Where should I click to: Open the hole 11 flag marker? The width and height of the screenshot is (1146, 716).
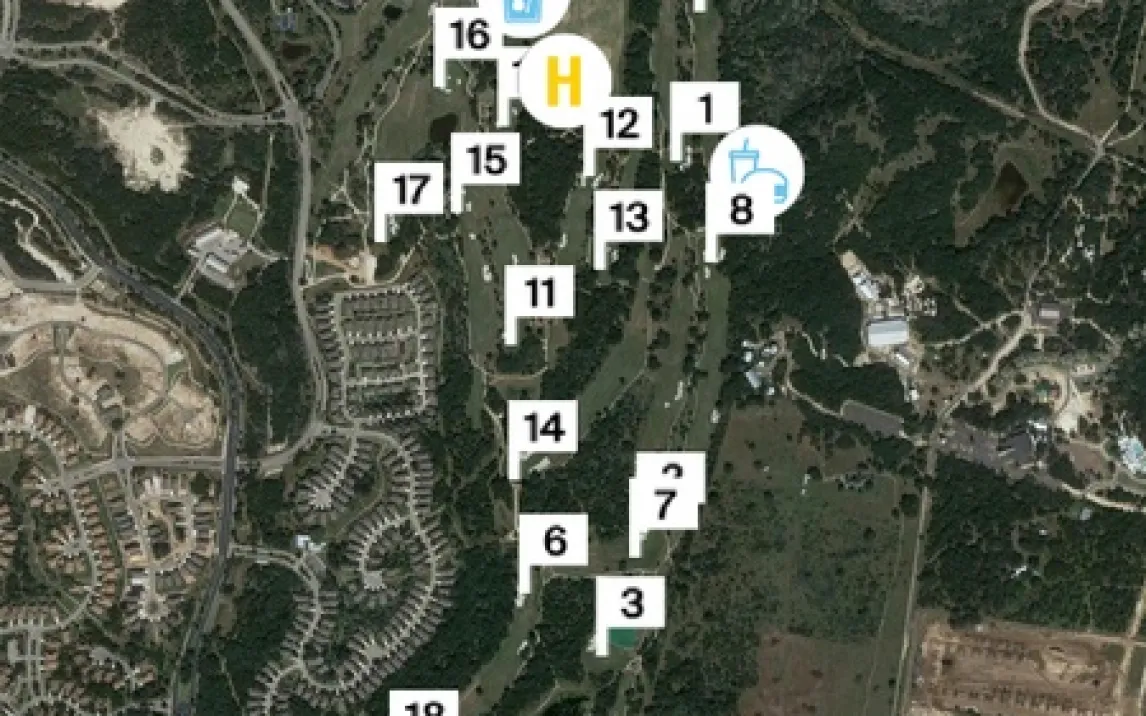coord(539,293)
